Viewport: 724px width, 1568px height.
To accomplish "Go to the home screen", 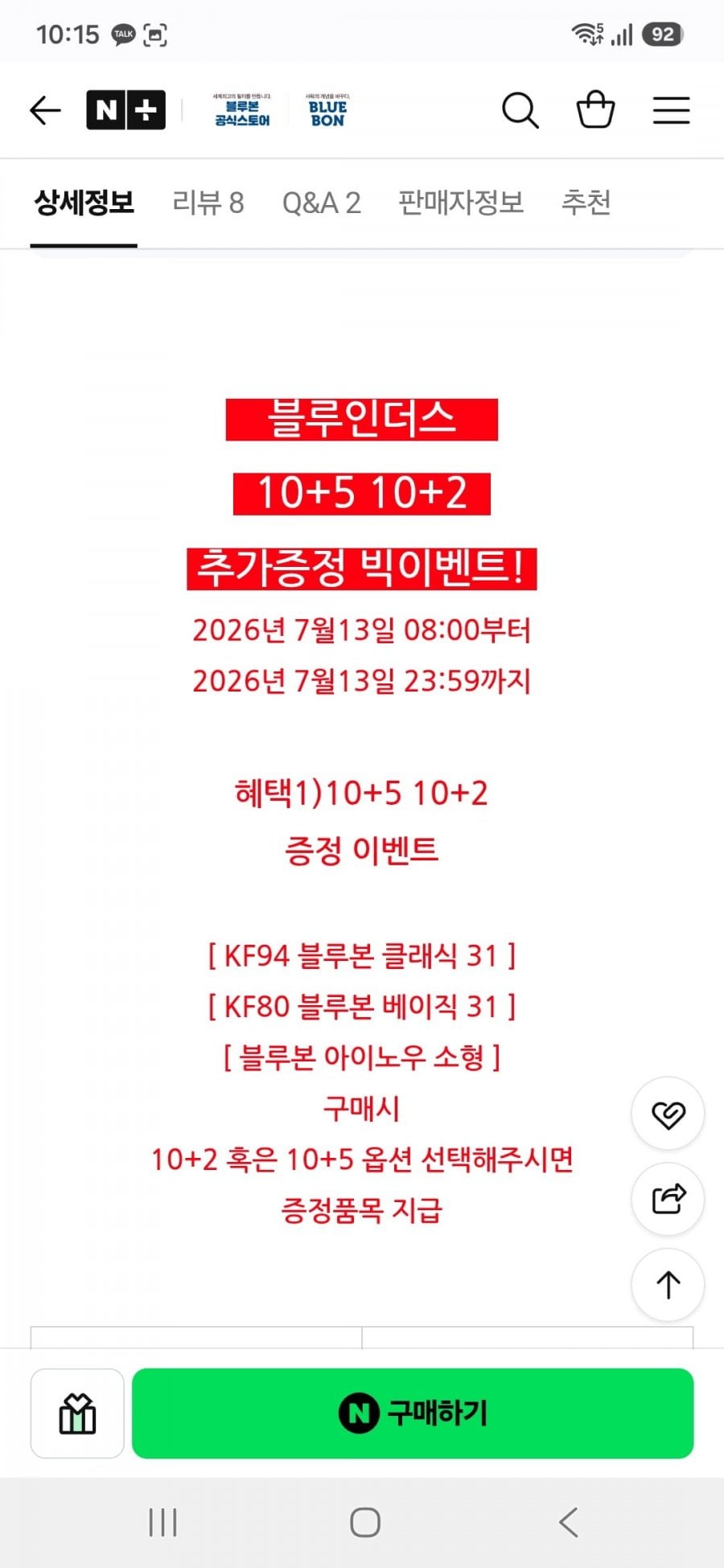I will pos(364,1522).
